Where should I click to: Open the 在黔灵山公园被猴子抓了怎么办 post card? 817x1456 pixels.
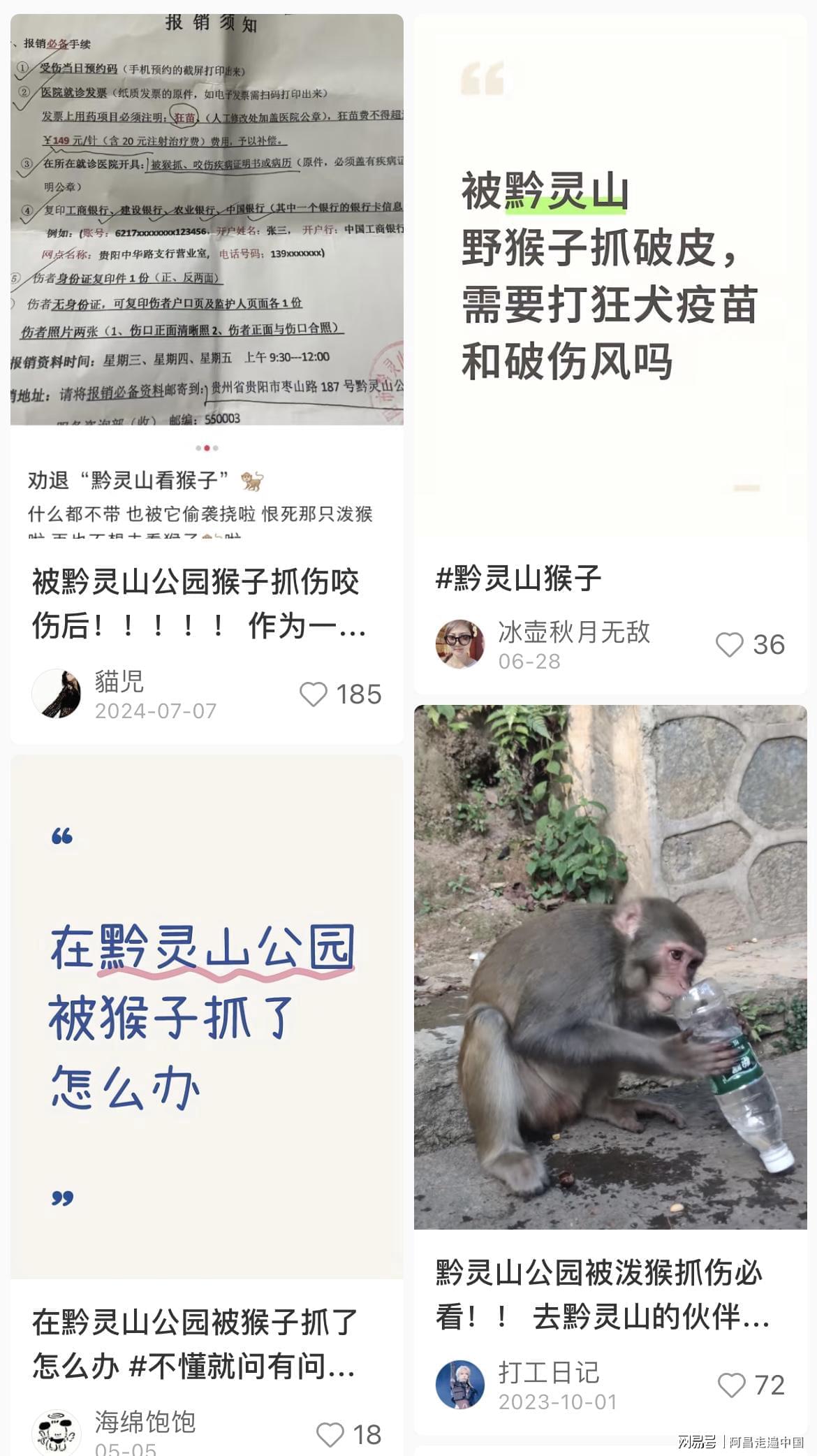pos(207,1017)
